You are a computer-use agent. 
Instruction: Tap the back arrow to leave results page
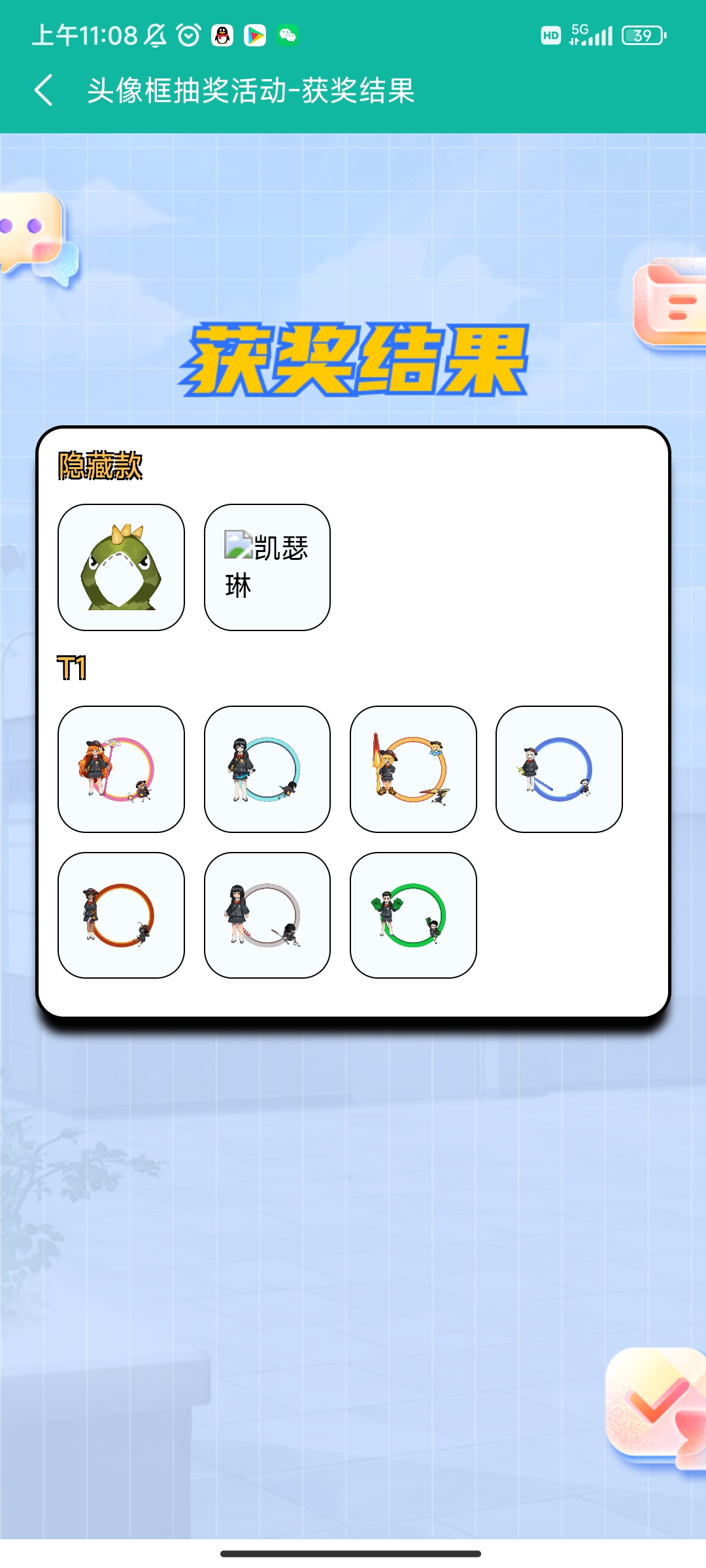coord(44,90)
